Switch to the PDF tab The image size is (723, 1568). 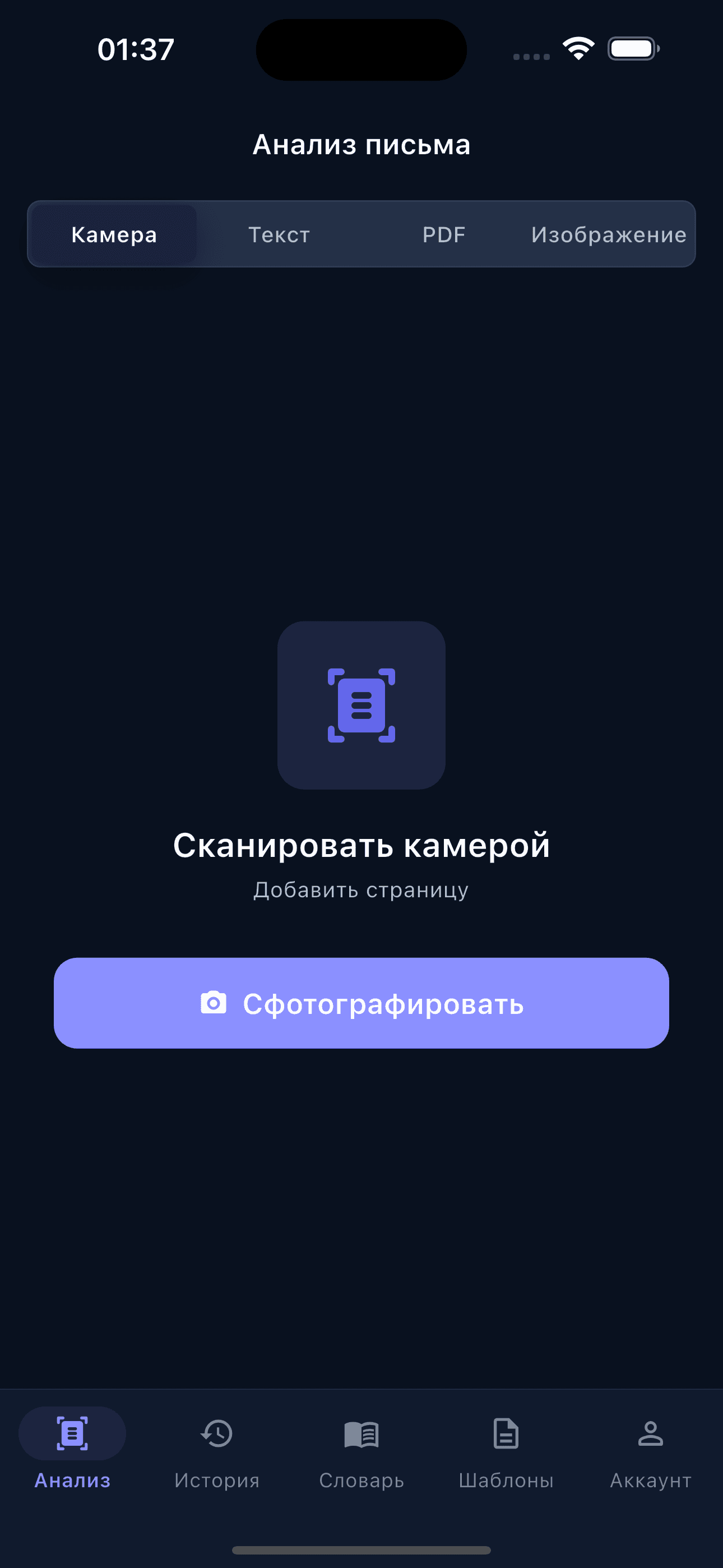pos(444,234)
